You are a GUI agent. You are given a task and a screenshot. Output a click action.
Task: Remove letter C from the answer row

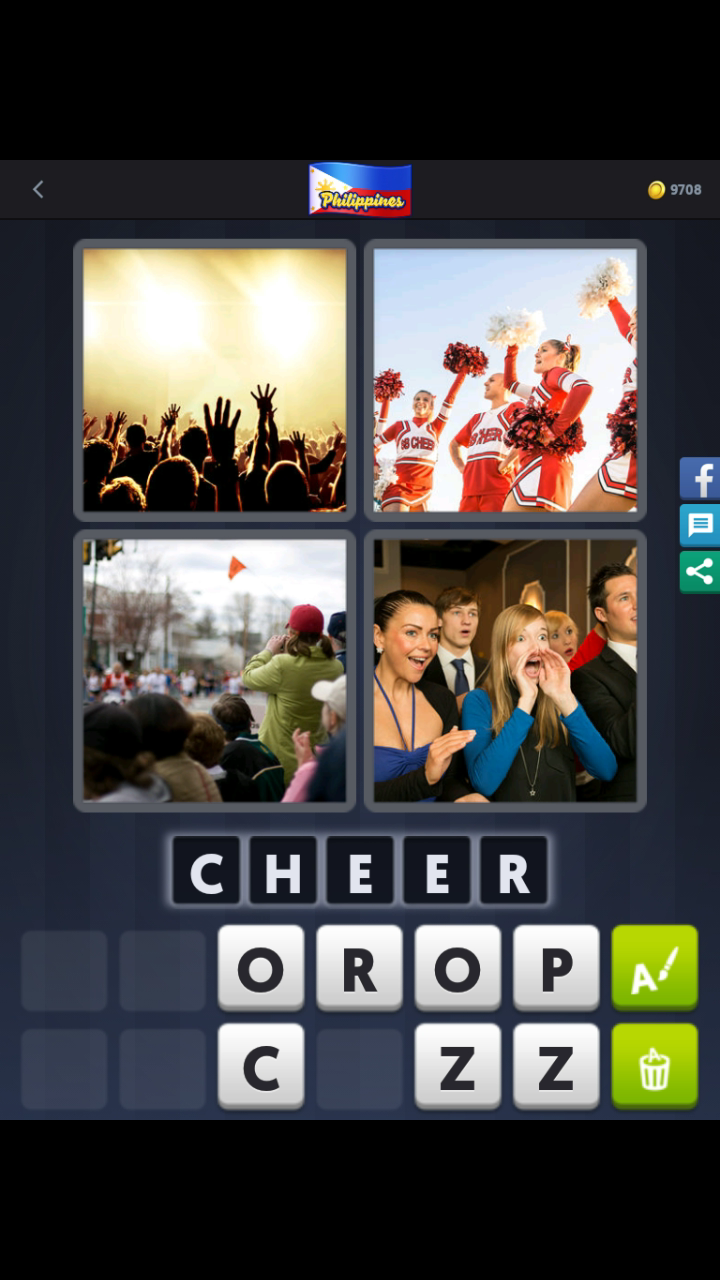[x=206, y=871]
